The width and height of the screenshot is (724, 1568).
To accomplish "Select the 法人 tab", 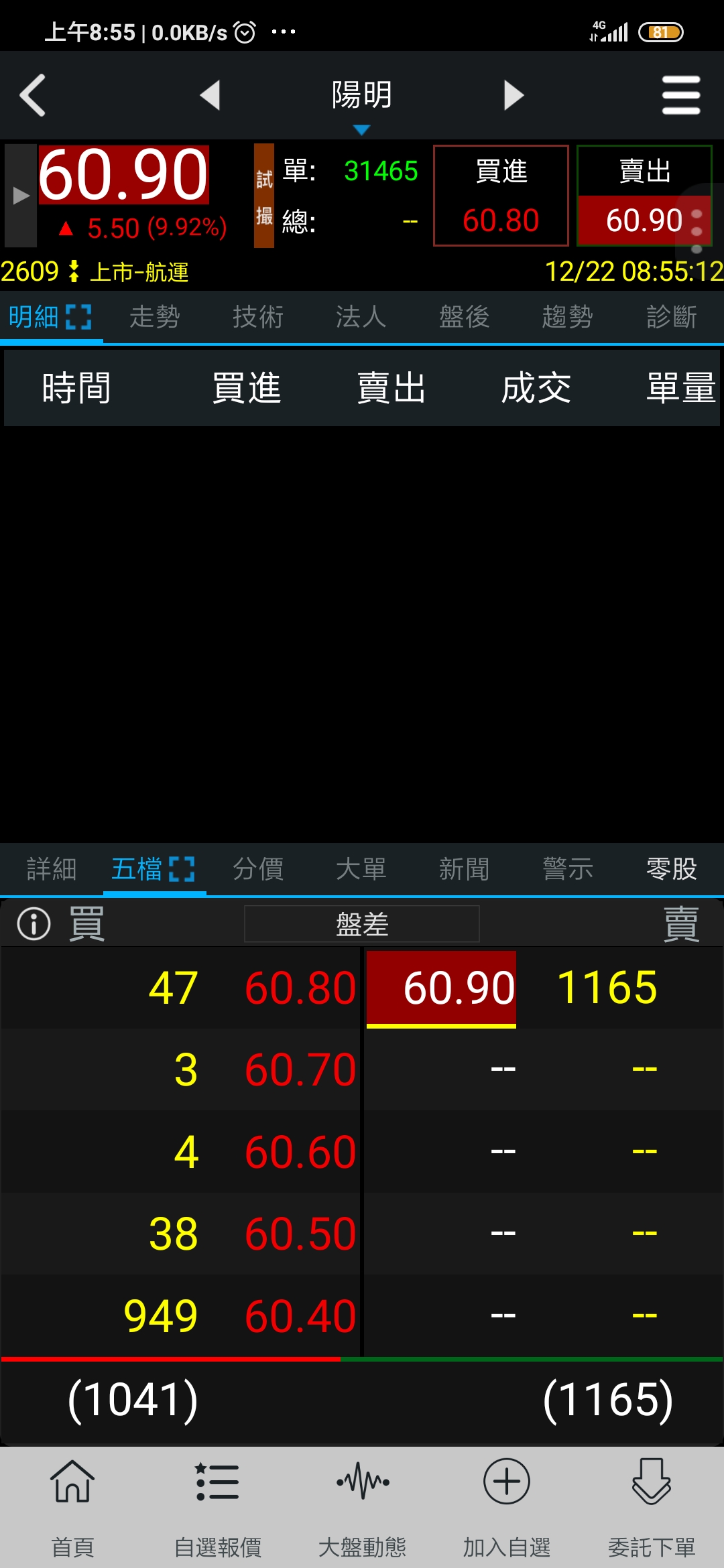I will (x=361, y=316).
